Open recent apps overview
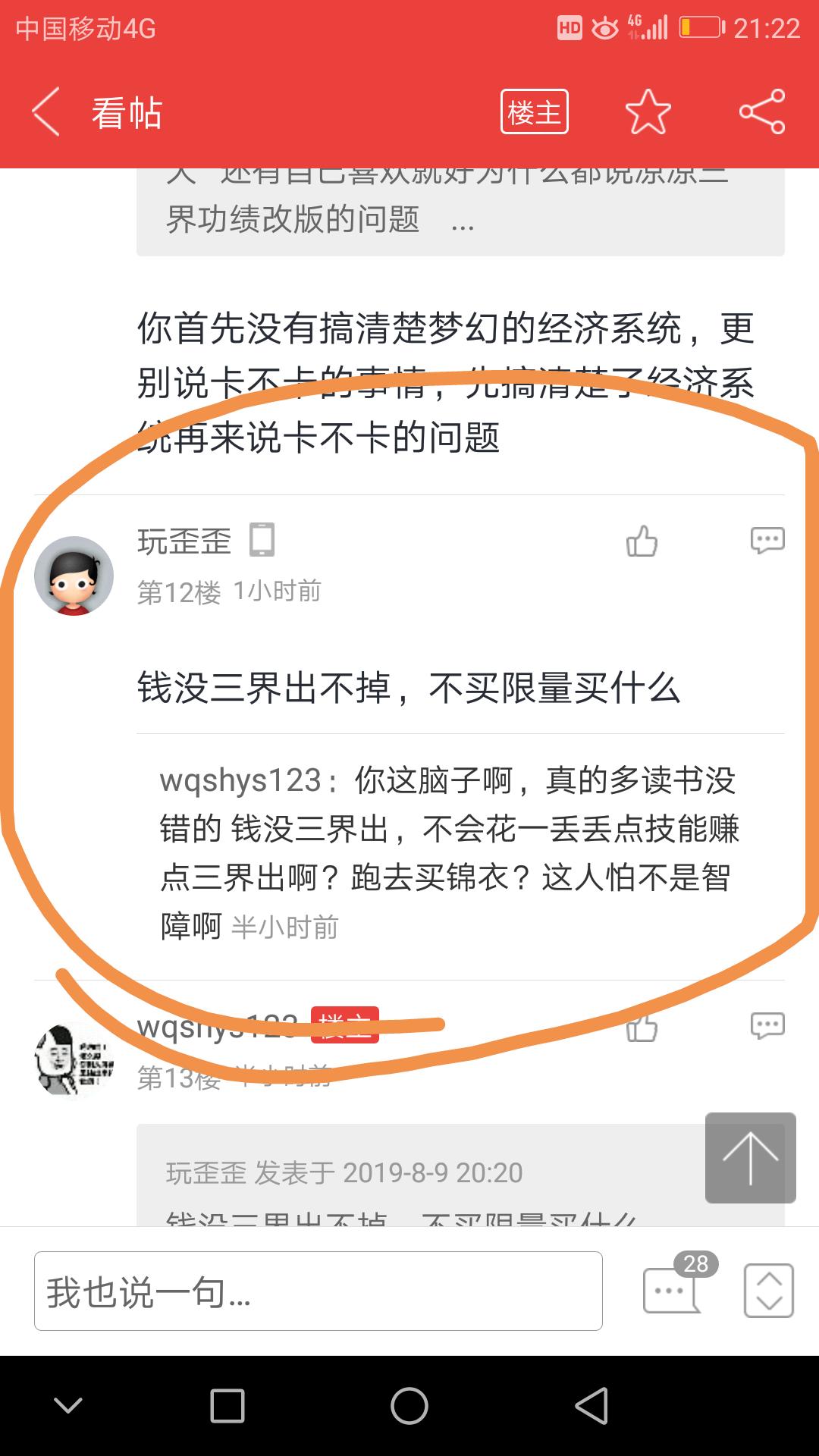819x1456 pixels. tap(227, 1406)
